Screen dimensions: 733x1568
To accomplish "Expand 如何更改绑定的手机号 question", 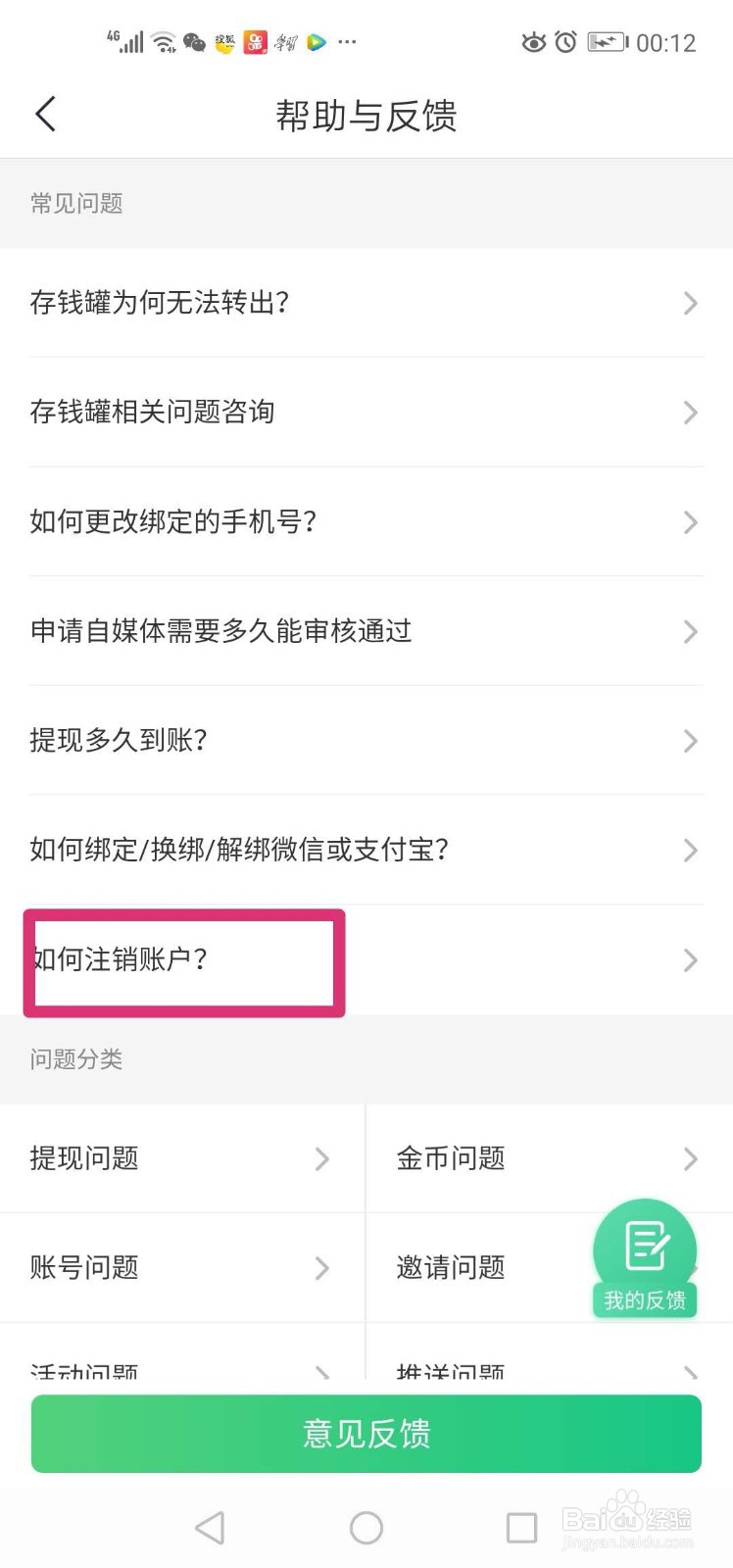I will (366, 522).
